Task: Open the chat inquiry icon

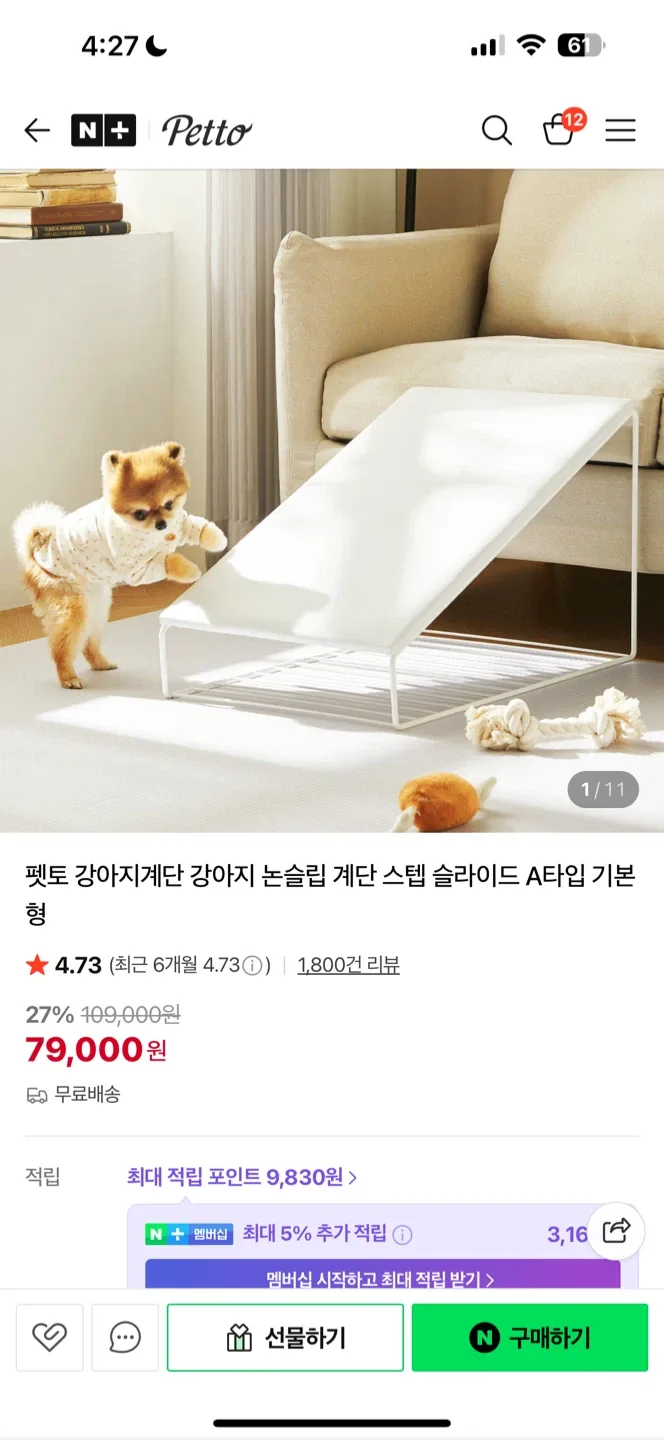Action: click(x=125, y=1337)
